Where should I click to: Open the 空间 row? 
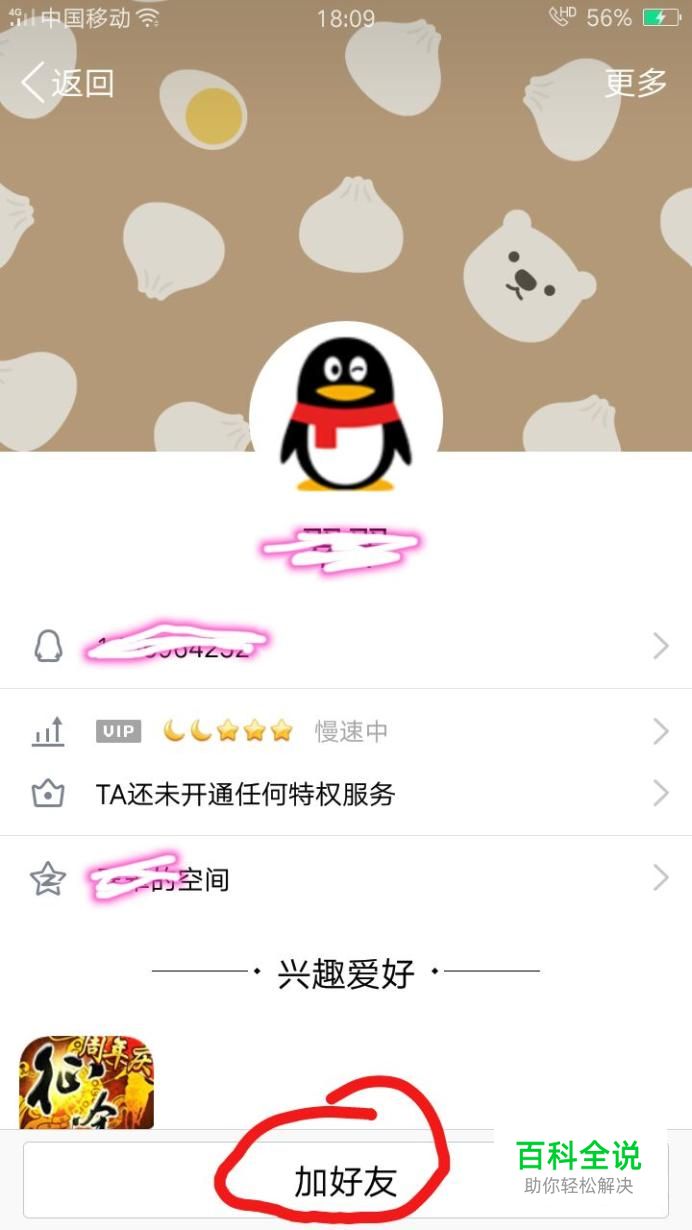pyautogui.click(x=346, y=879)
